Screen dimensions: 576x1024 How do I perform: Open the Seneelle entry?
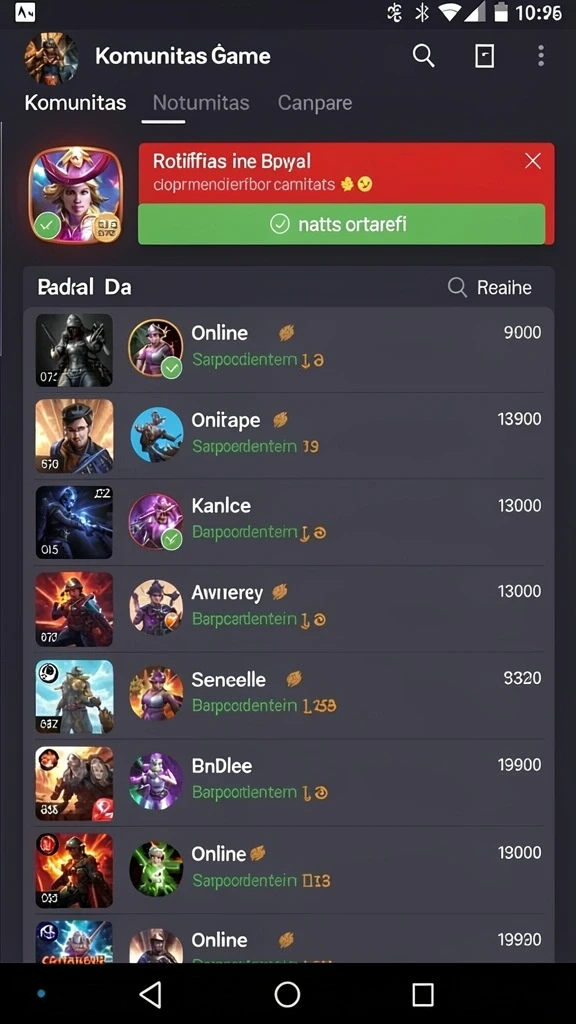tap(288, 695)
